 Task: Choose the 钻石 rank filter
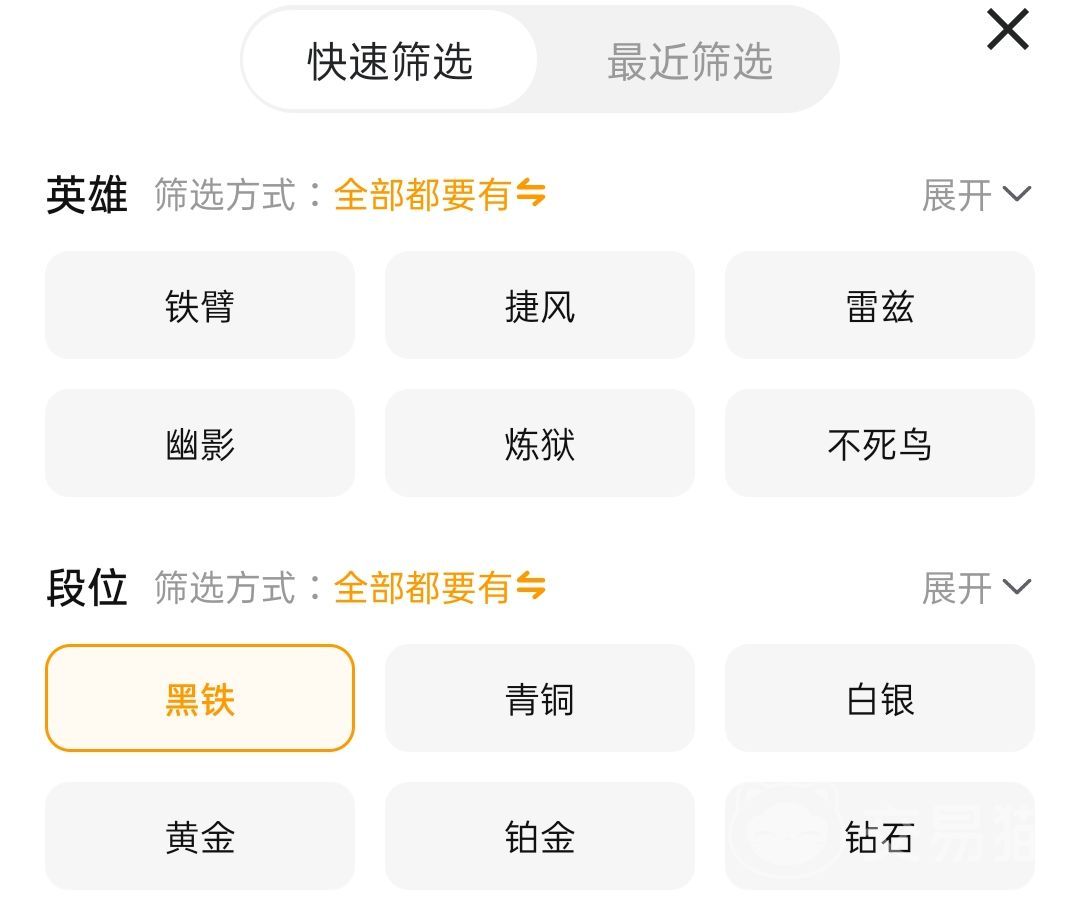(879, 836)
